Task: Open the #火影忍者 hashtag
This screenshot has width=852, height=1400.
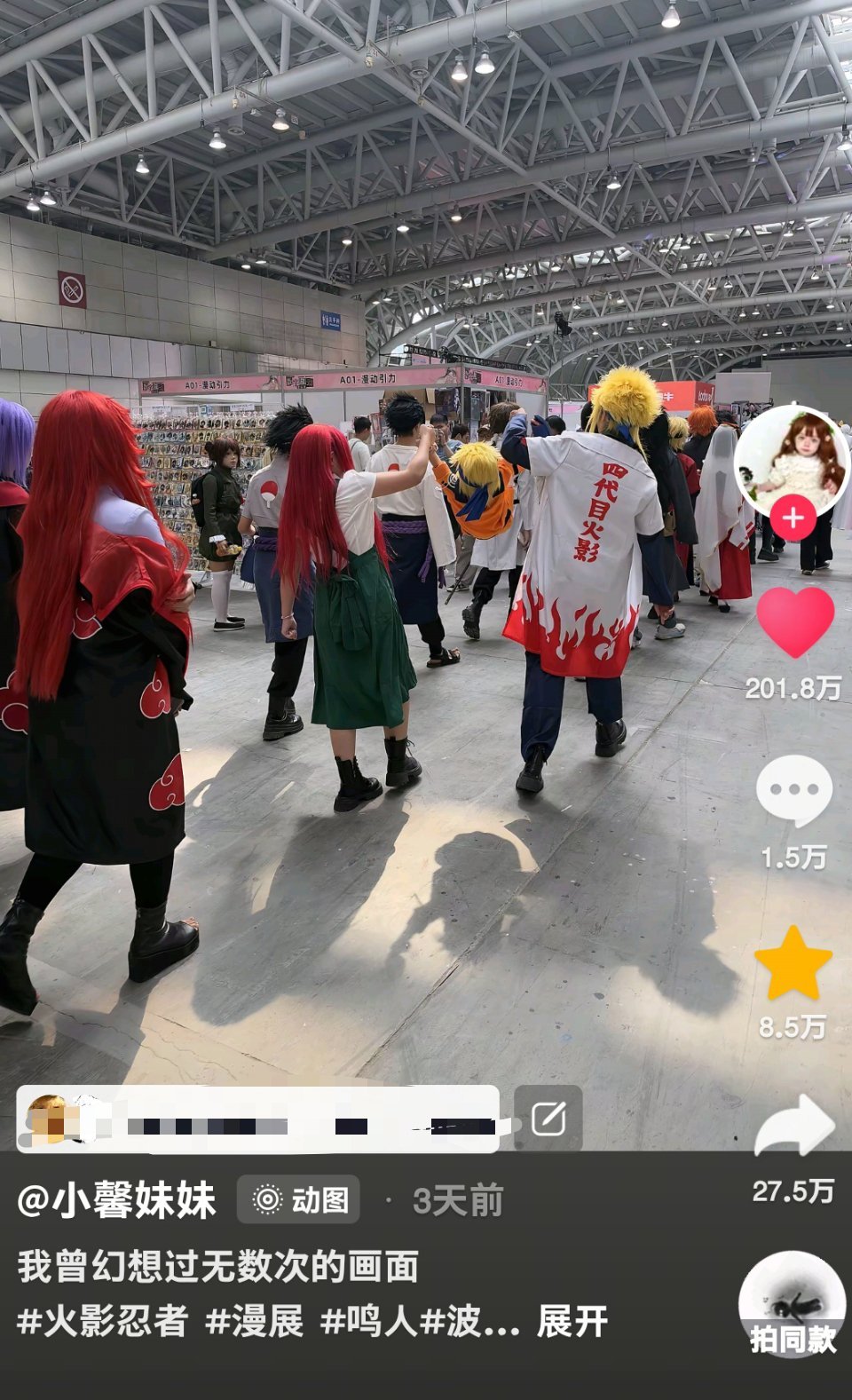Action: (x=102, y=1321)
